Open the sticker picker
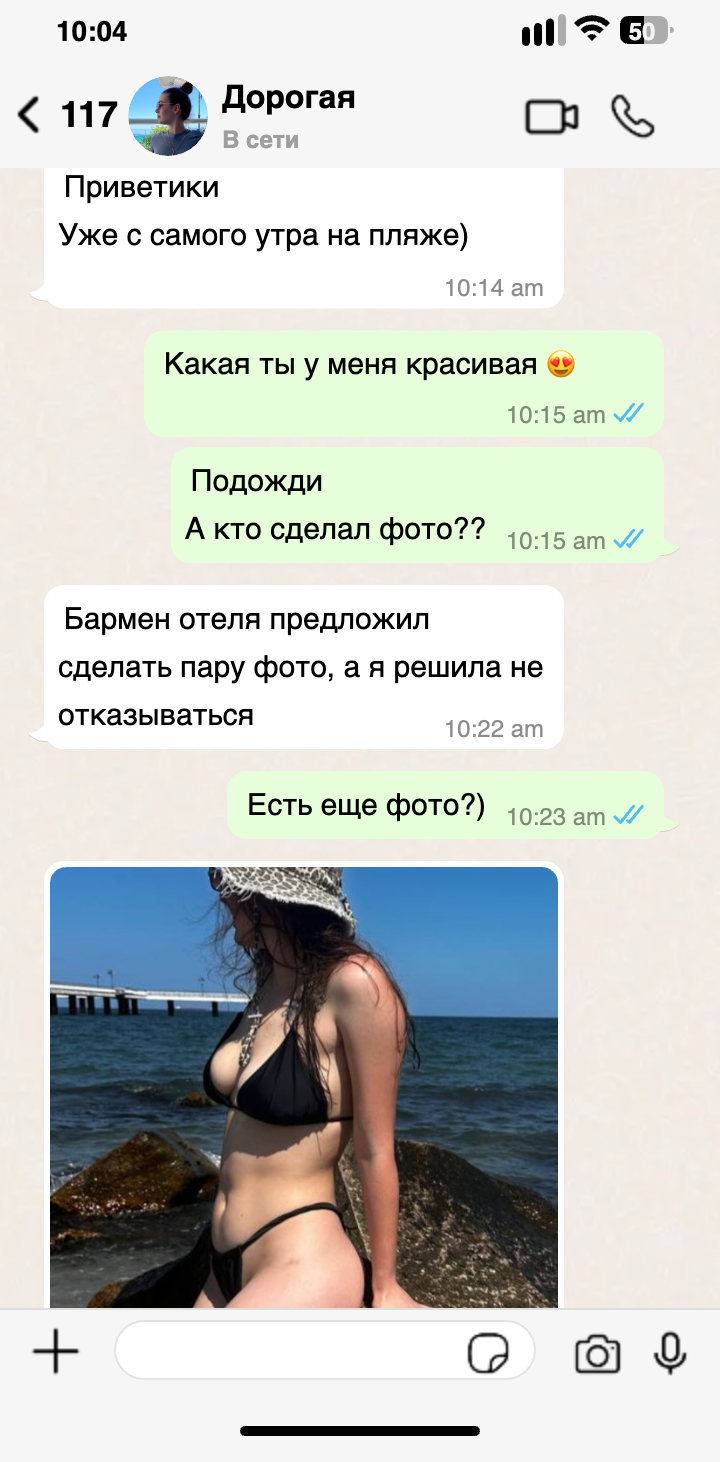This screenshot has height=1462, width=720. click(x=488, y=1354)
